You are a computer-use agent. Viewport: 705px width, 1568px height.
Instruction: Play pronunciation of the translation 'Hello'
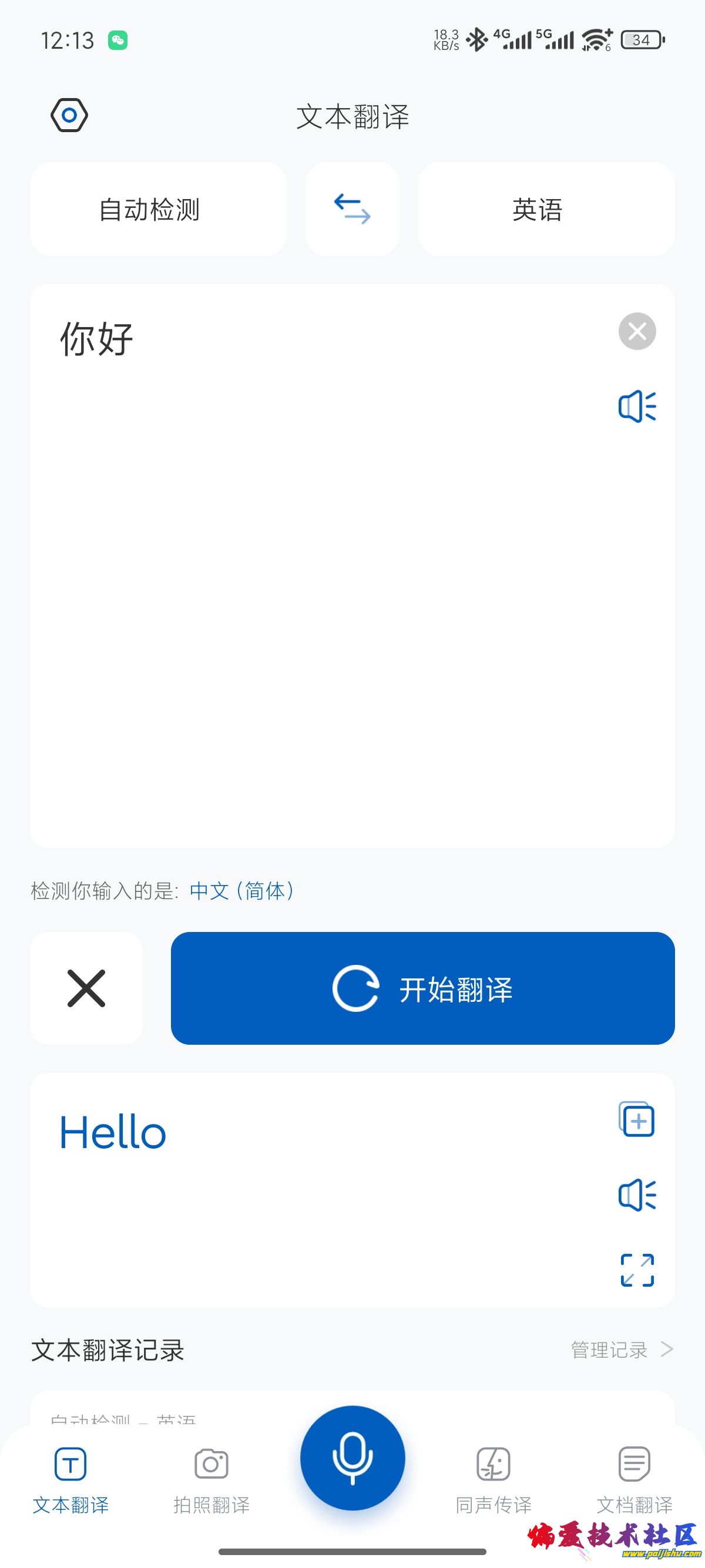click(x=636, y=1194)
